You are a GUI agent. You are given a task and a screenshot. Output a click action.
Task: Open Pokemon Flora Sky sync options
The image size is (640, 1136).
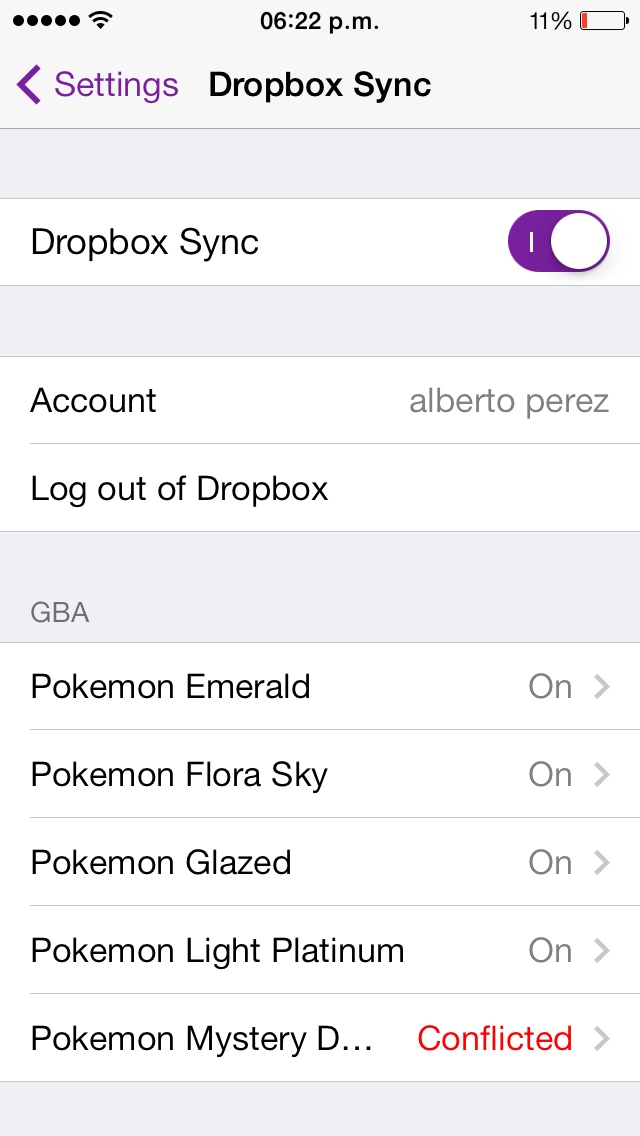point(320,775)
